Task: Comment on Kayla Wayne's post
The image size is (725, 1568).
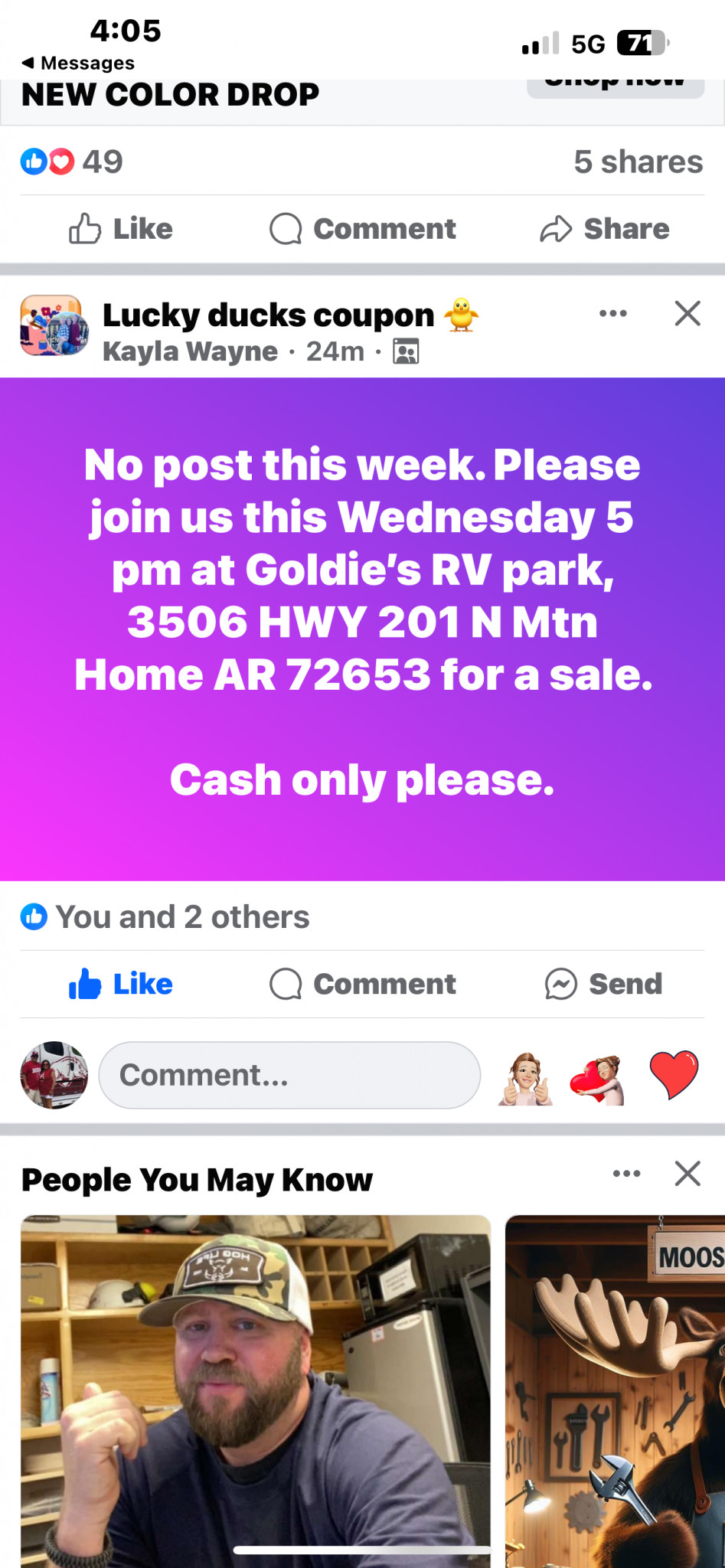Action: [x=362, y=984]
